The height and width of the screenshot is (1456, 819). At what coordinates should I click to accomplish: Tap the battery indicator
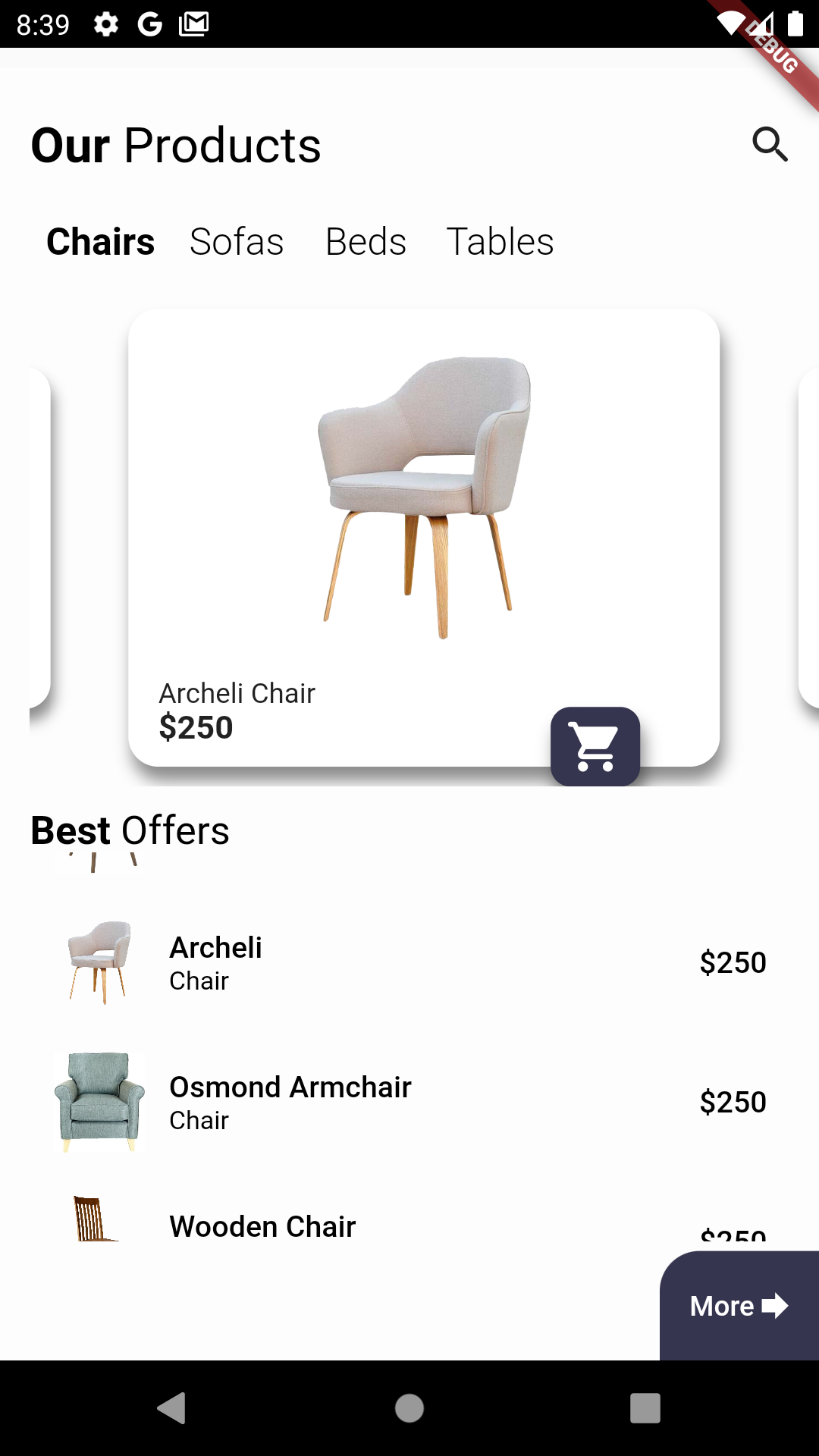coord(795,24)
